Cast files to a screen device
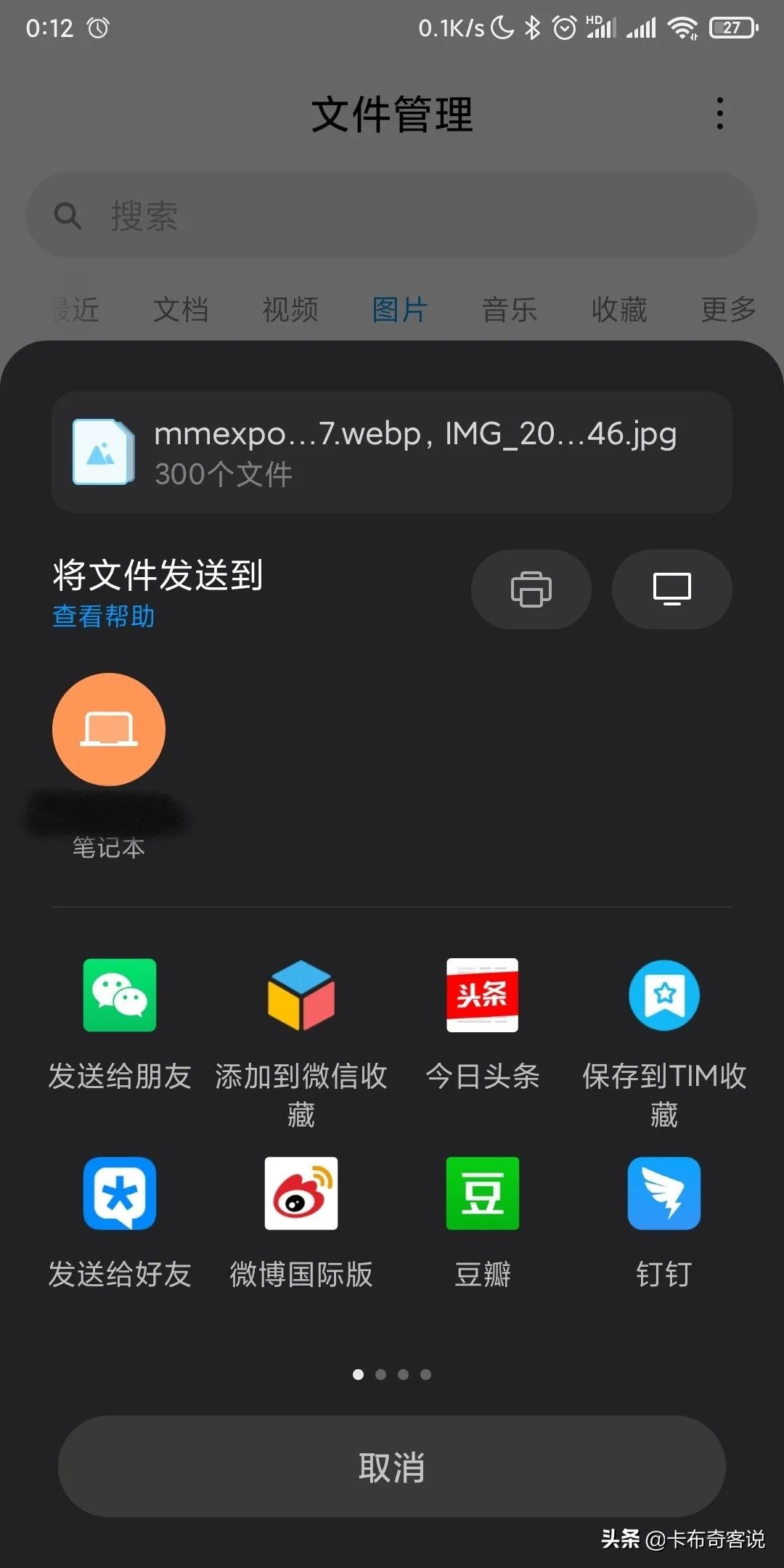This screenshot has width=784, height=1568. pyautogui.click(x=671, y=589)
